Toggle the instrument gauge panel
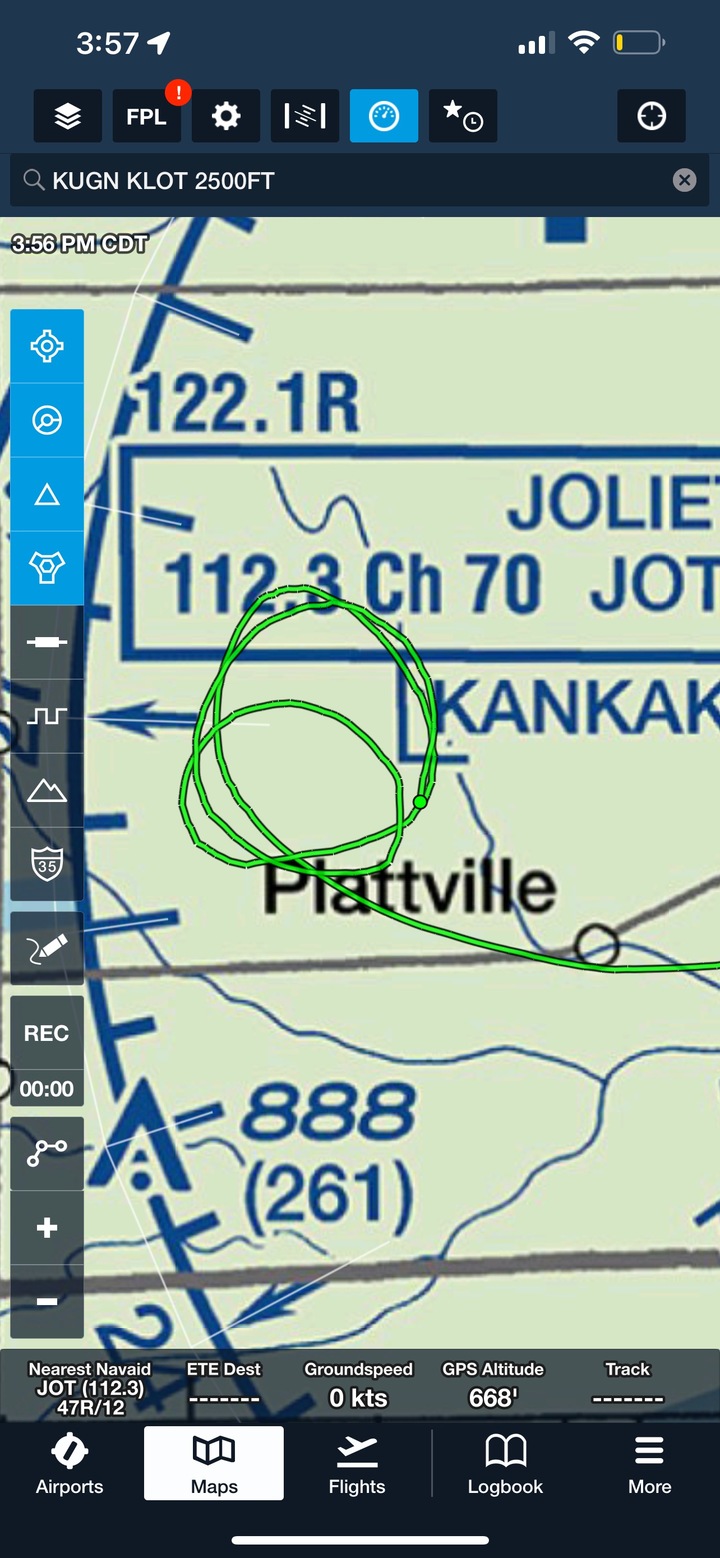720x1558 pixels. 384,116
